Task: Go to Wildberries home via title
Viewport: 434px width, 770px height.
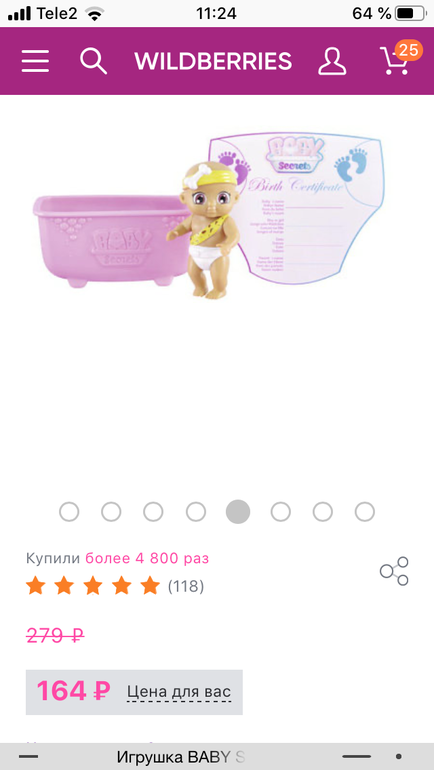Action: coord(213,61)
